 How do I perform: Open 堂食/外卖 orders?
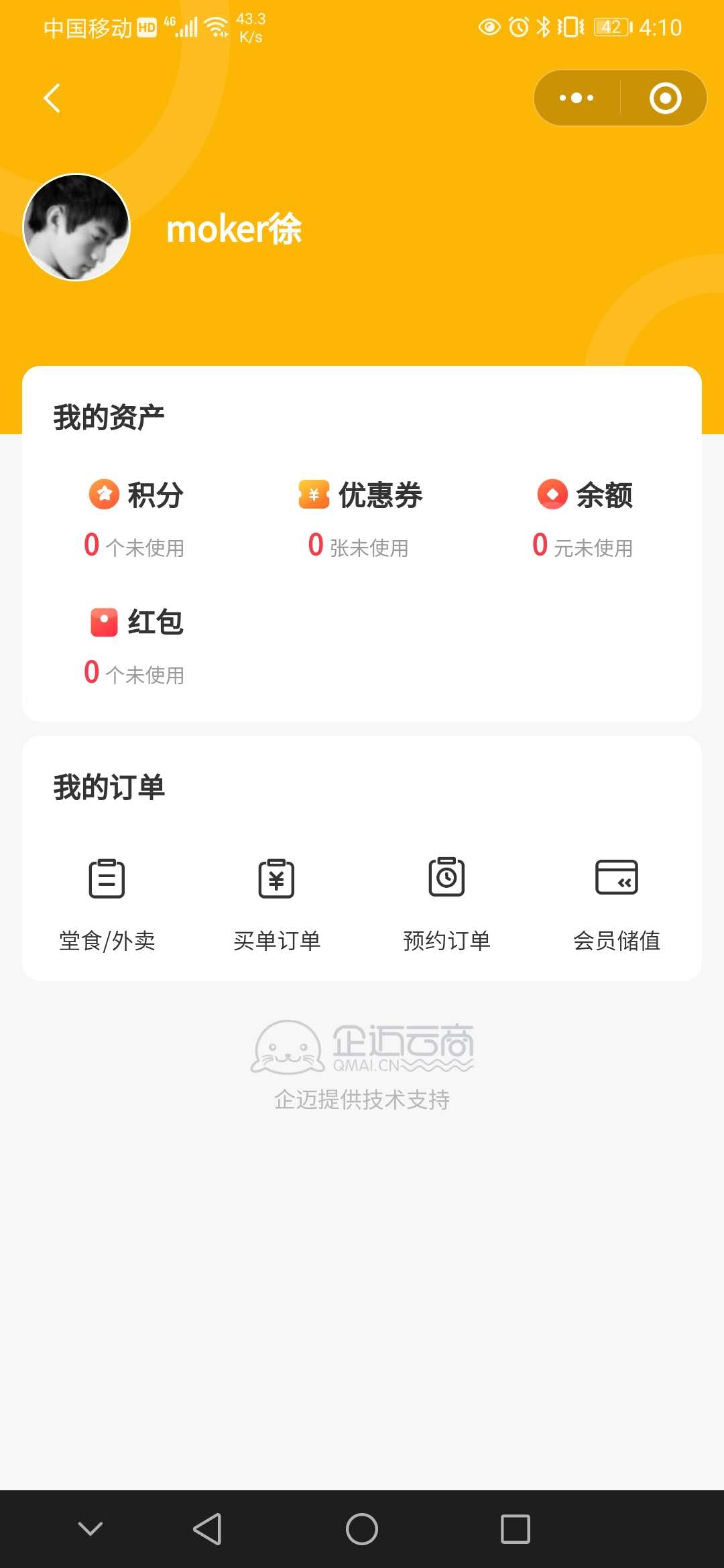pos(107,903)
